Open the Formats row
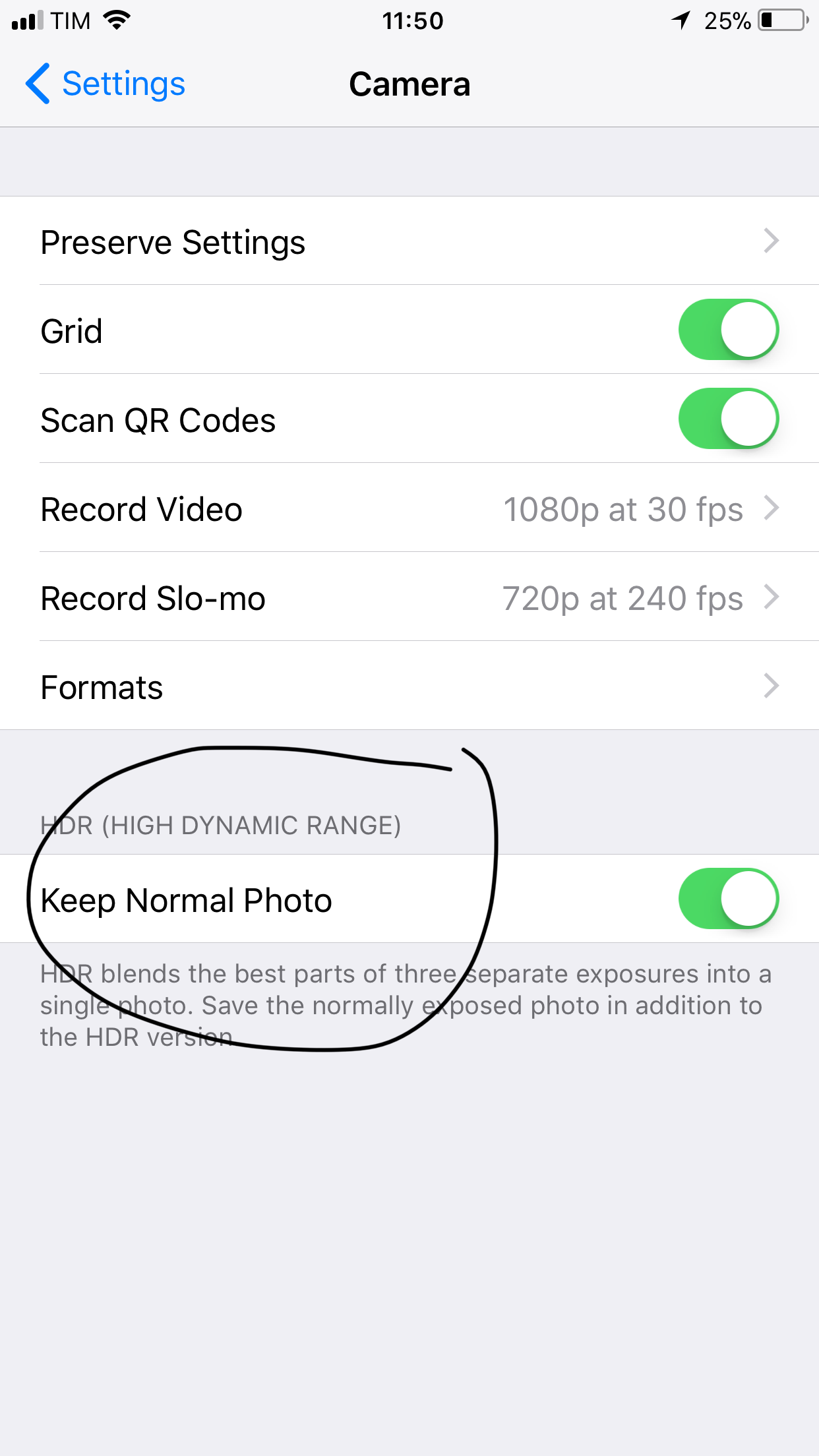Image resolution: width=819 pixels, height=1456 pixels. 409,686
